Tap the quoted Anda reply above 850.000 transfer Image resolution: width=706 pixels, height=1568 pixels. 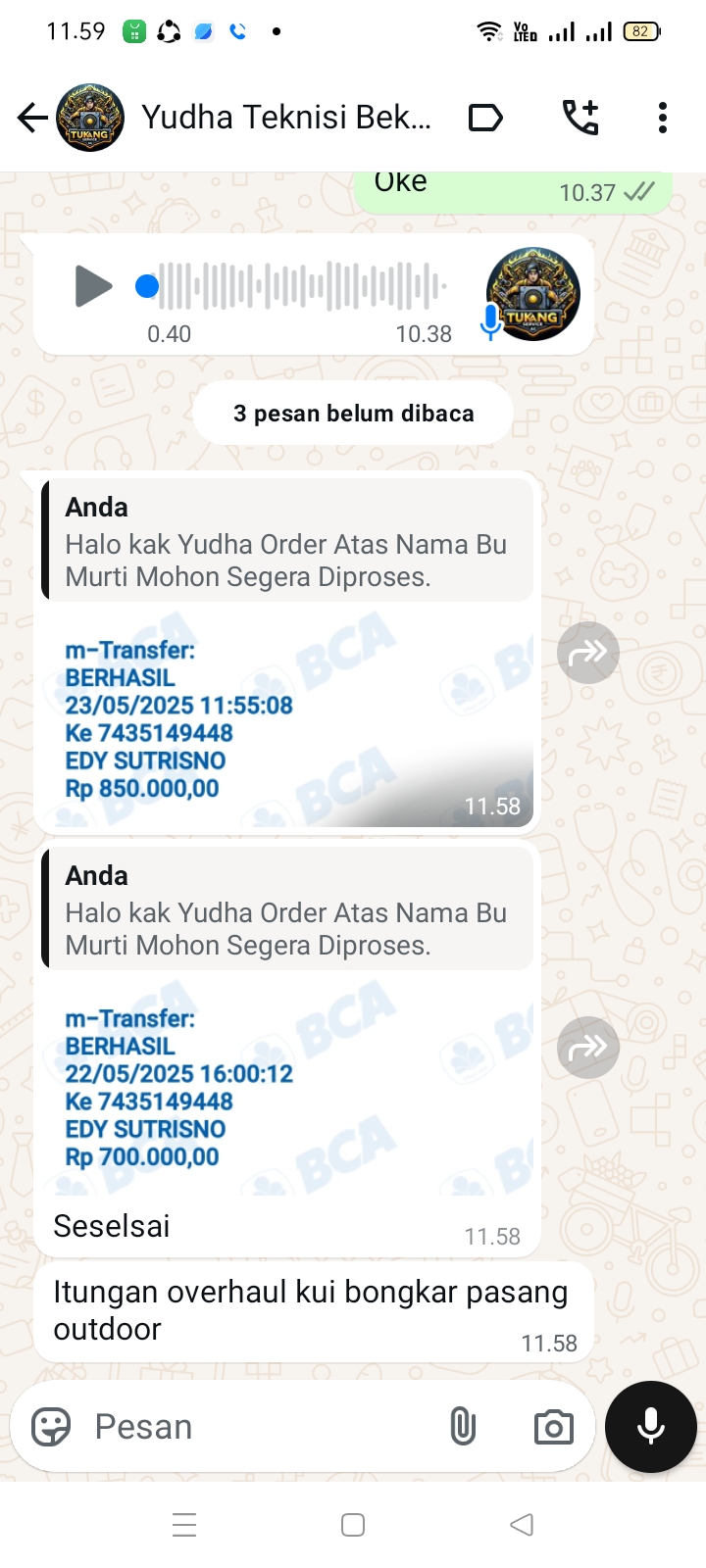coord(286,541)
